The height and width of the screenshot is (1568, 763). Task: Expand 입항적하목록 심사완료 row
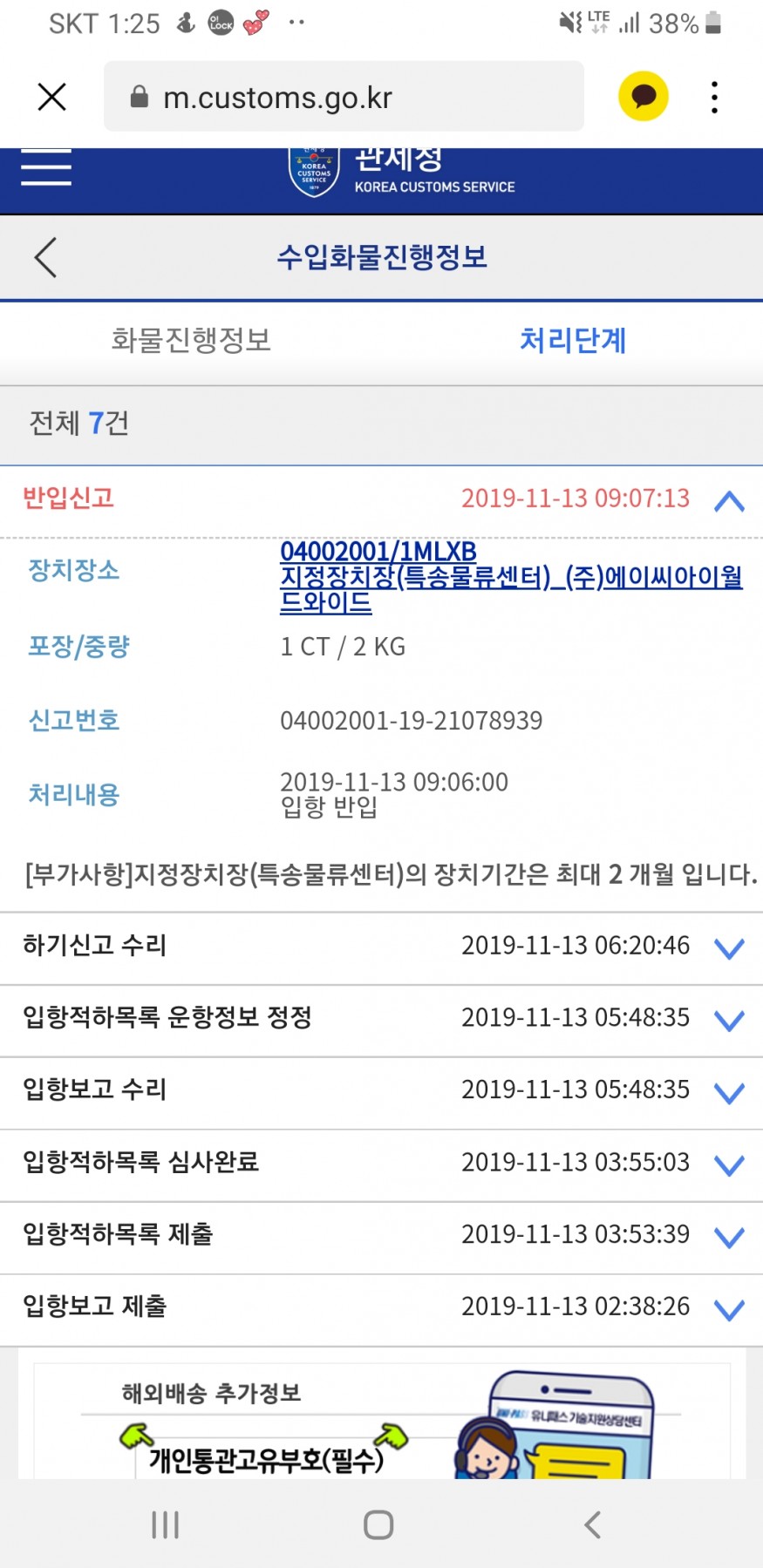[381, 1164]
